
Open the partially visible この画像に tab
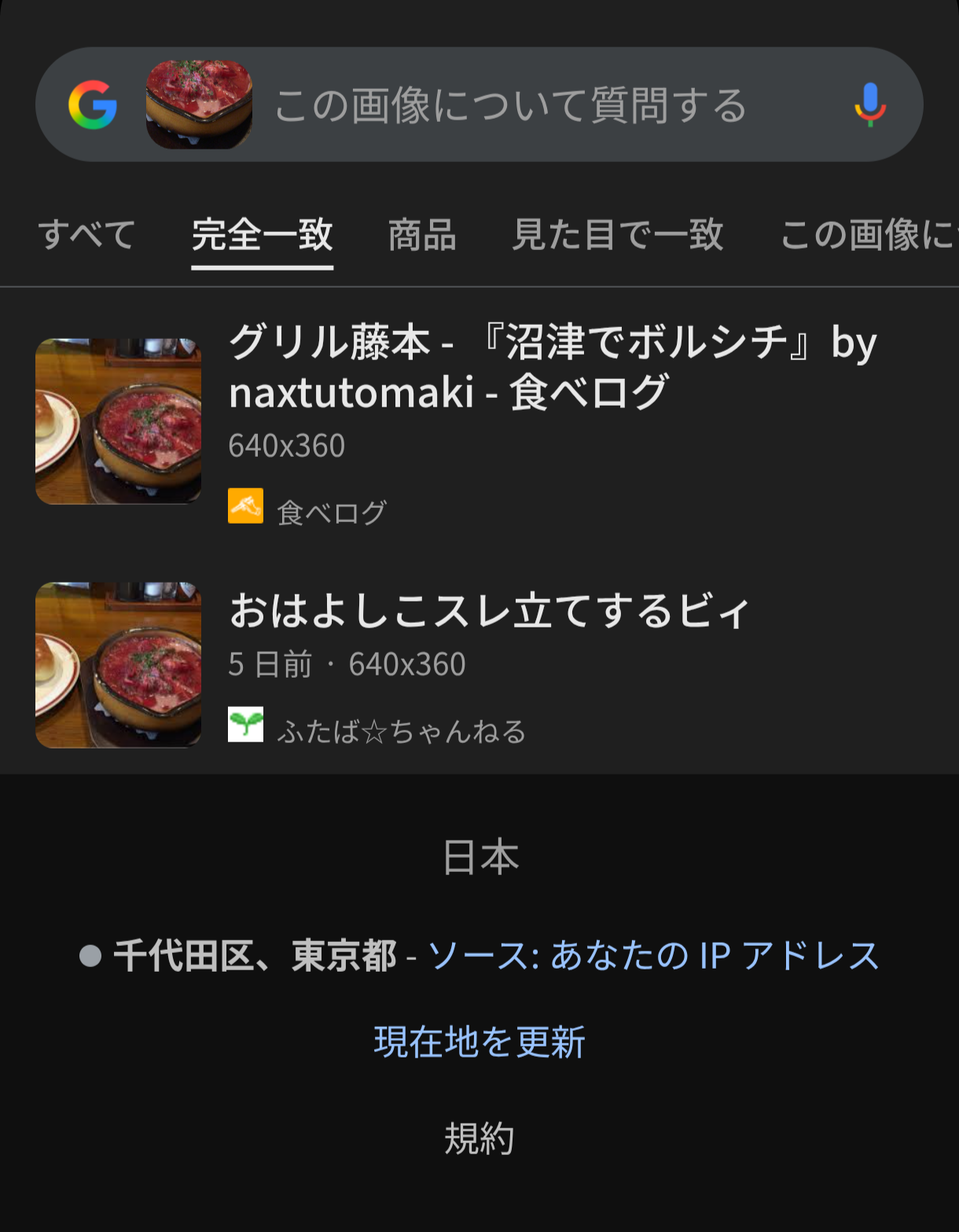click(868, 234)
